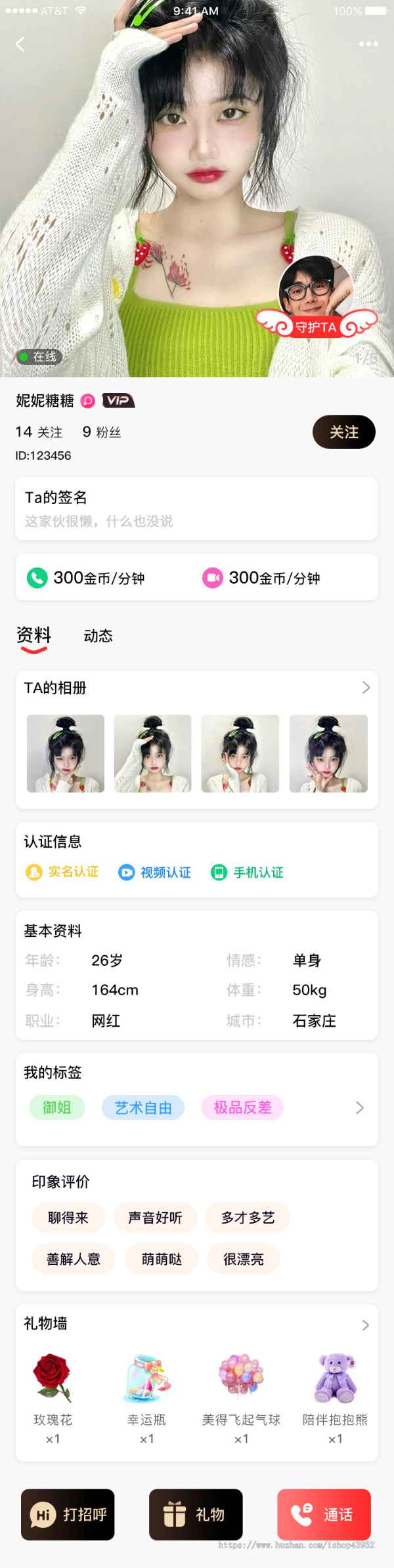Screen dimensions: 394x1568
Task: Tap the red 通话 call button
Action: [324, 1514]
